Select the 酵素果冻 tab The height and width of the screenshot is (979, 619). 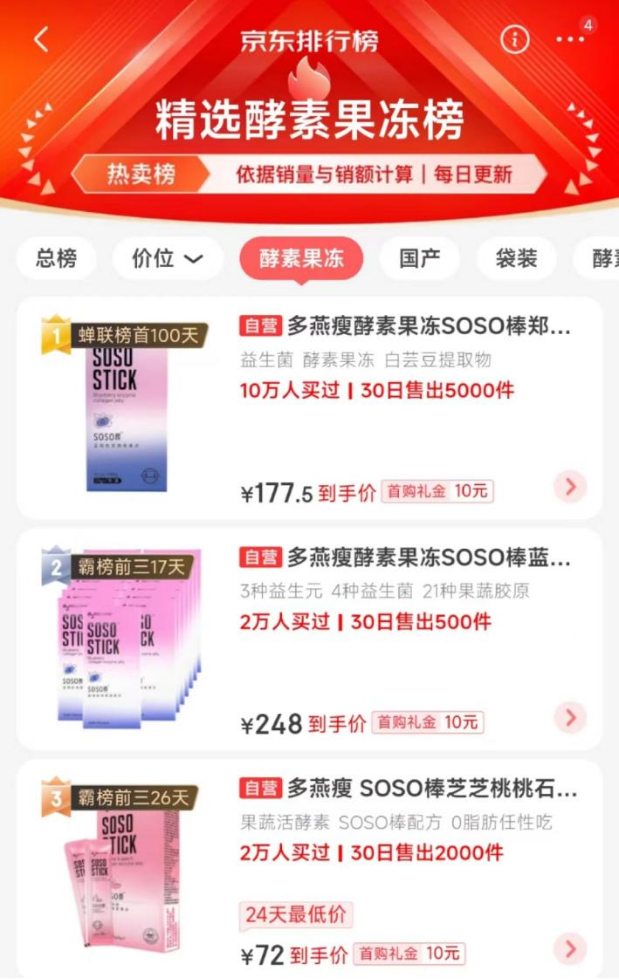coord(301,258)
